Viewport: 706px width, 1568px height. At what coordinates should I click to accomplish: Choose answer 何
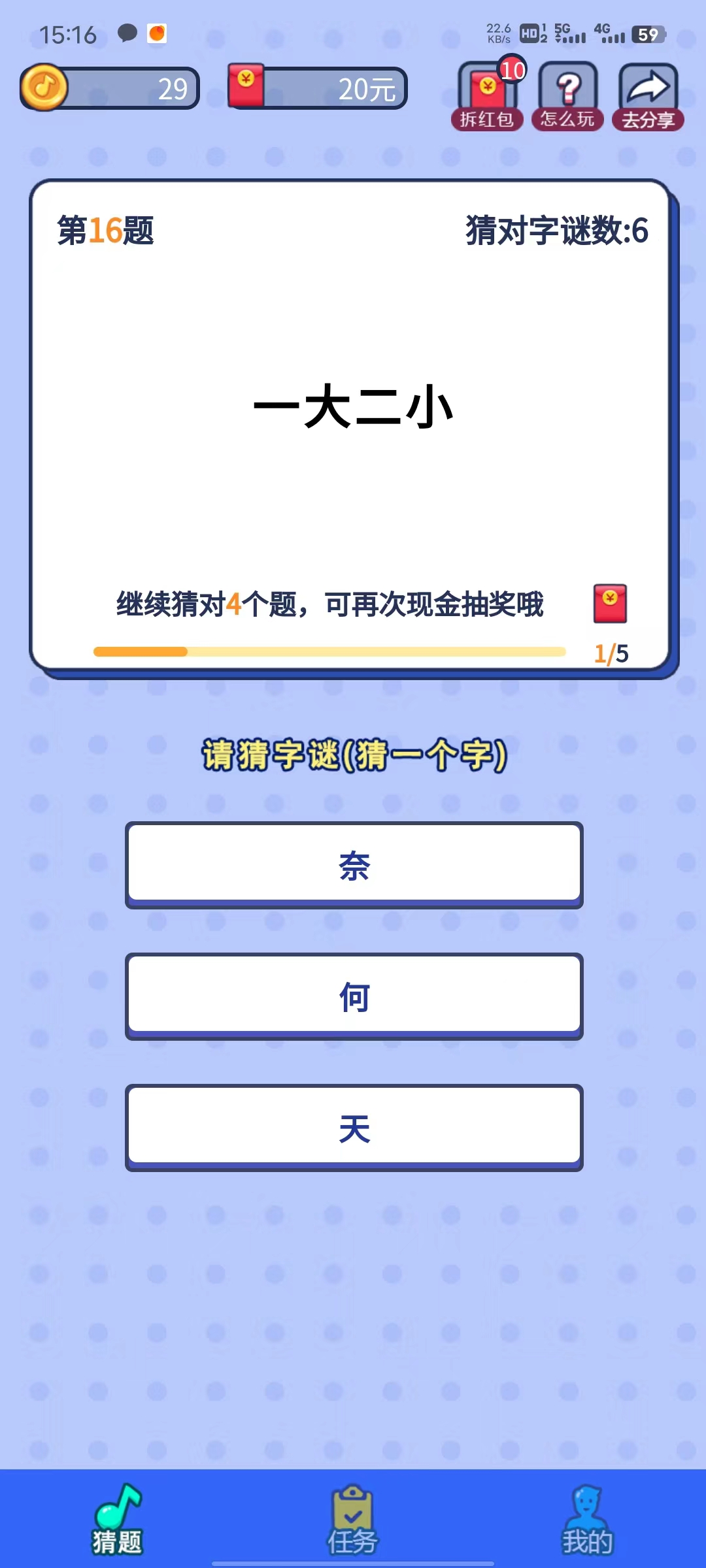pos(352,994)
